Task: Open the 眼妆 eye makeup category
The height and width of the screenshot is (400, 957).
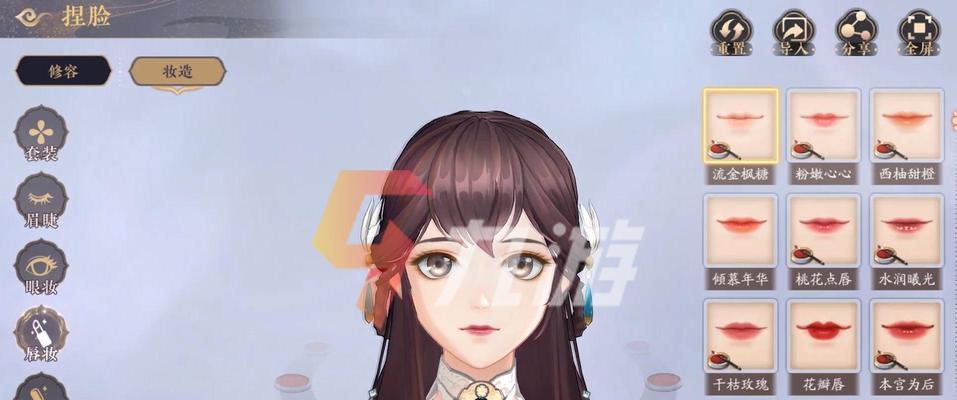Action: click(x=41, y=265)
